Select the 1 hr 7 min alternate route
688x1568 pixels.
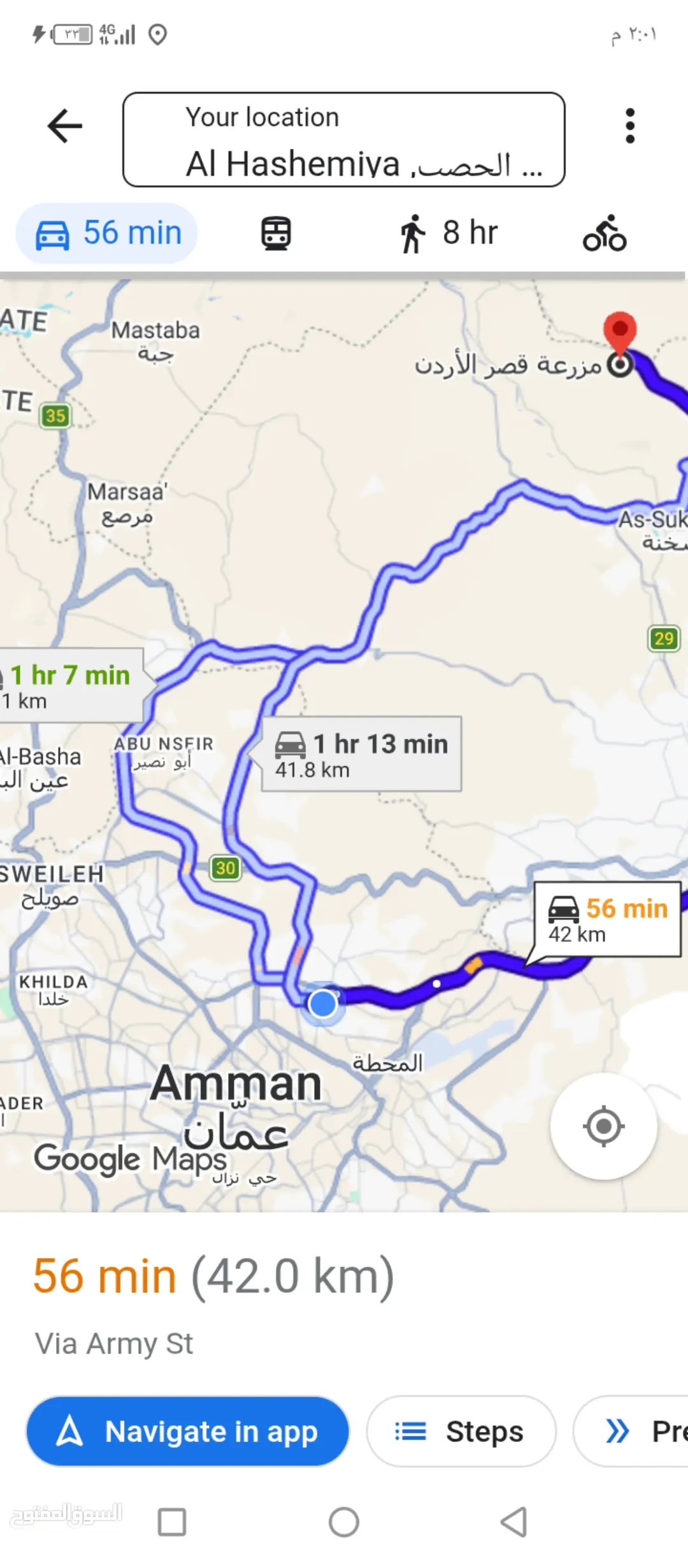(x=71, y=686)
